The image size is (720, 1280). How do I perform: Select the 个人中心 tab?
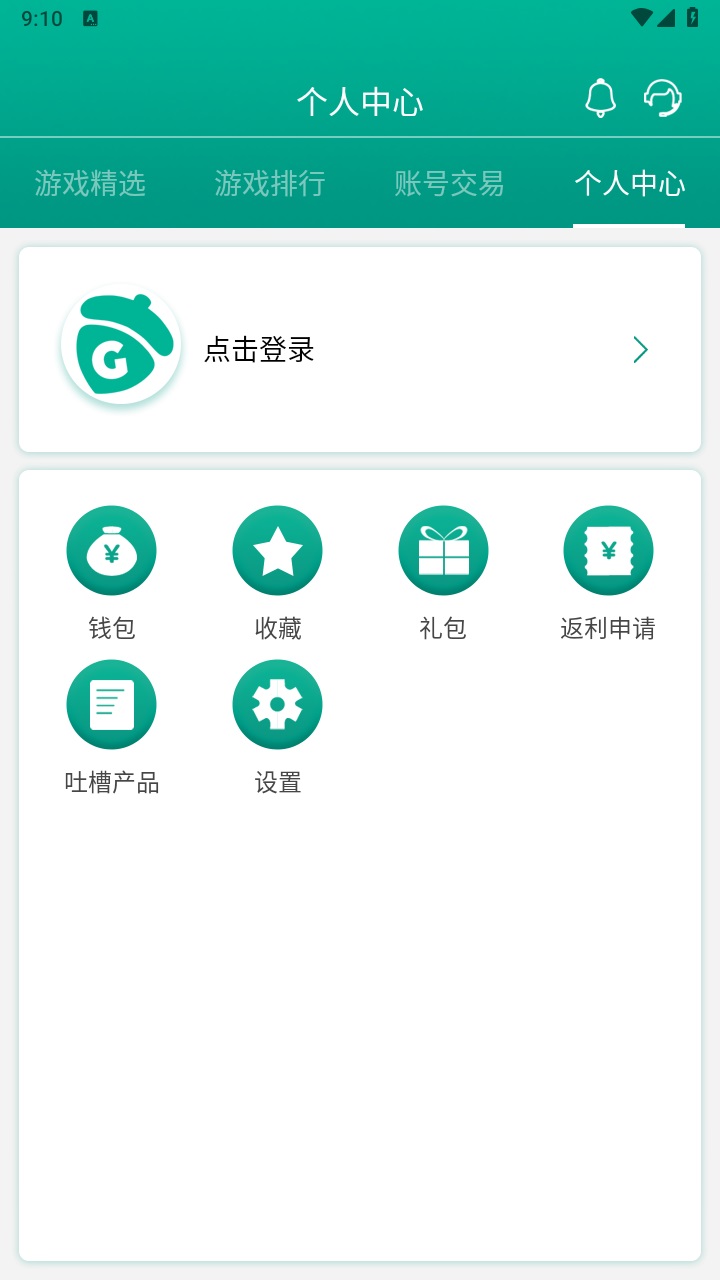pyautogui.click(x=629, y=184)
